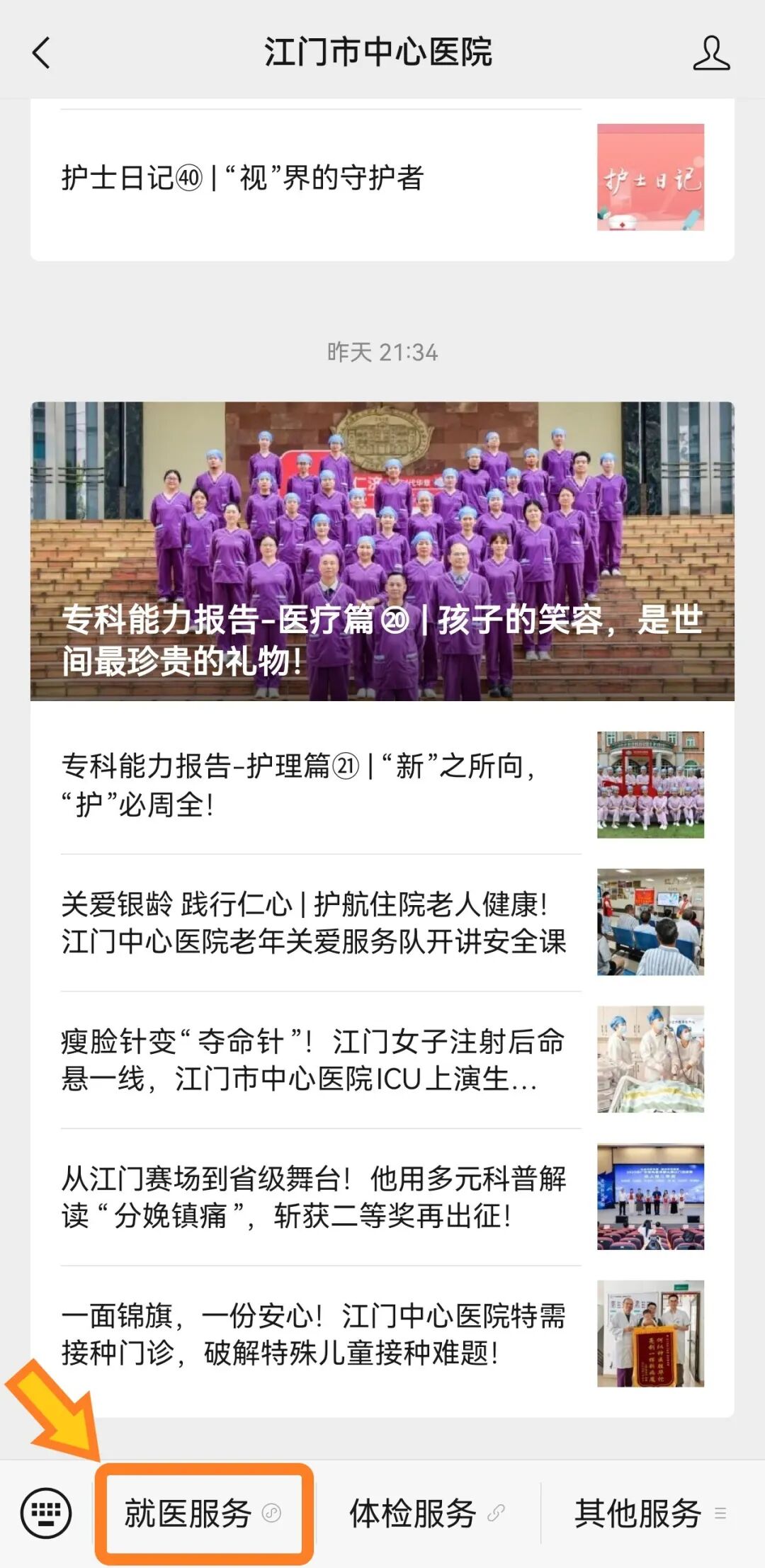This screenshot has width=765, height=1568.
Task: Open the account profile icon
Action: [710, 53]
